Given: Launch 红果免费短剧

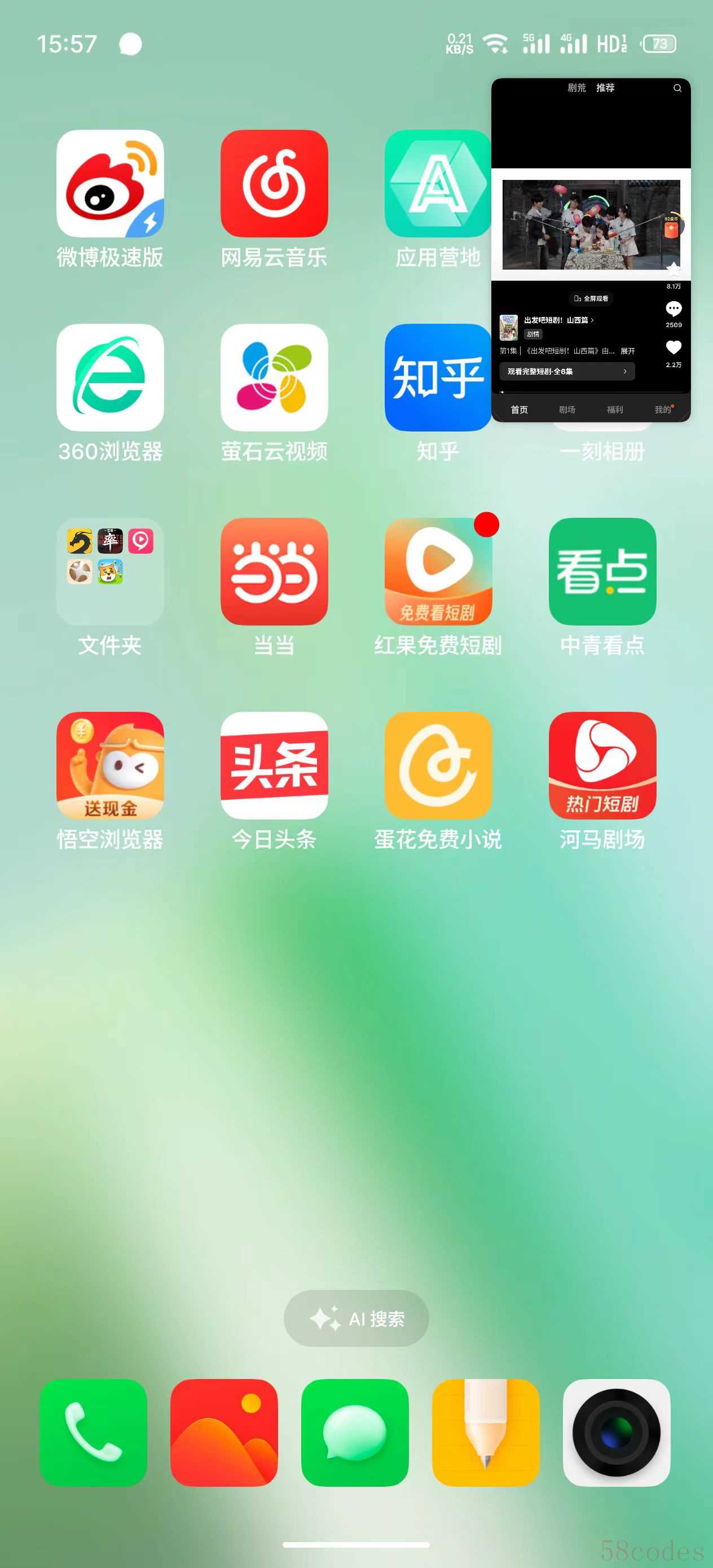Looking at the screenshot, I should tap(438, 571).
